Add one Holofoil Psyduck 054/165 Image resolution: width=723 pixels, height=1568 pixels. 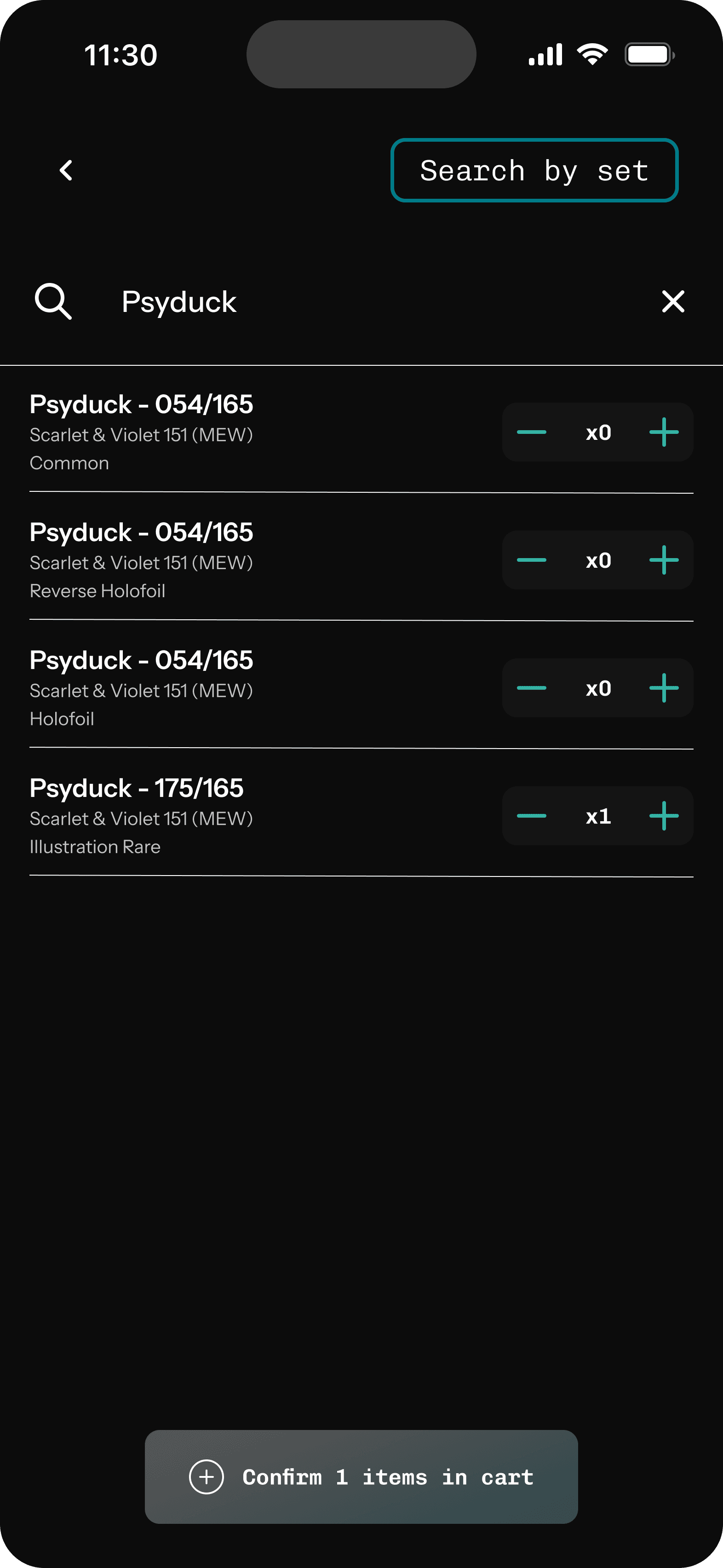point(663,688)
